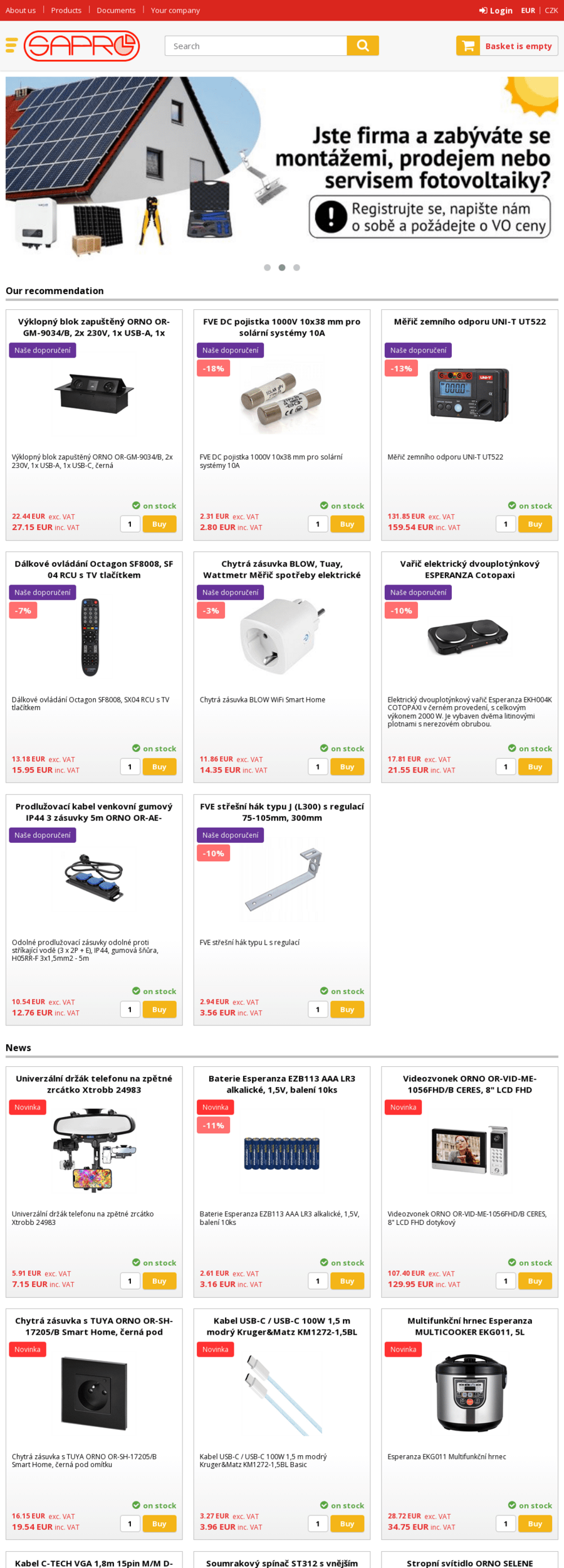
Task: Open the hamburger menu beside the logo
Action: click(11, 45)
